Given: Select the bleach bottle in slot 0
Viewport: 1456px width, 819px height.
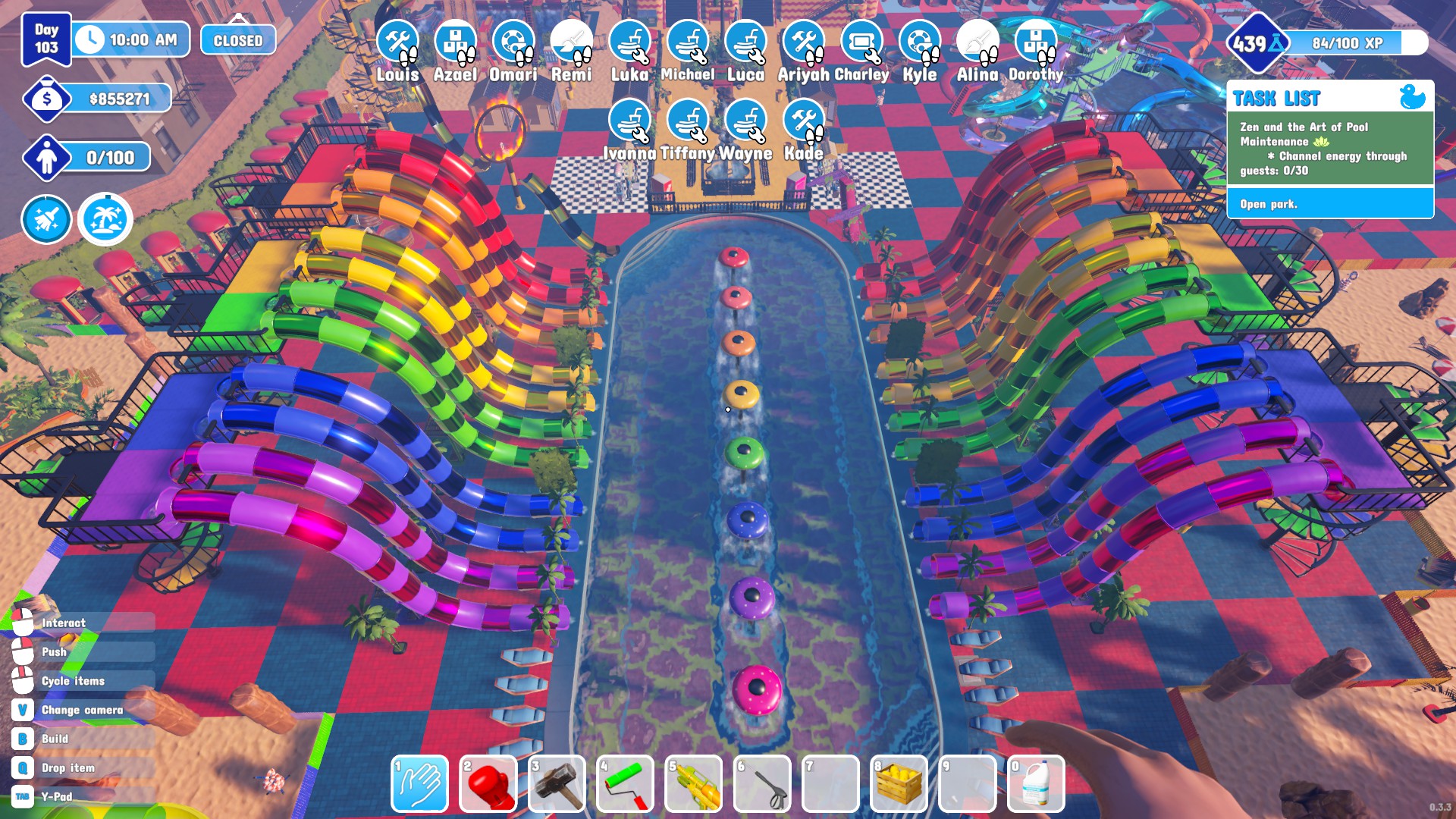Looking at the screenshot, I should pos(1036,784).
